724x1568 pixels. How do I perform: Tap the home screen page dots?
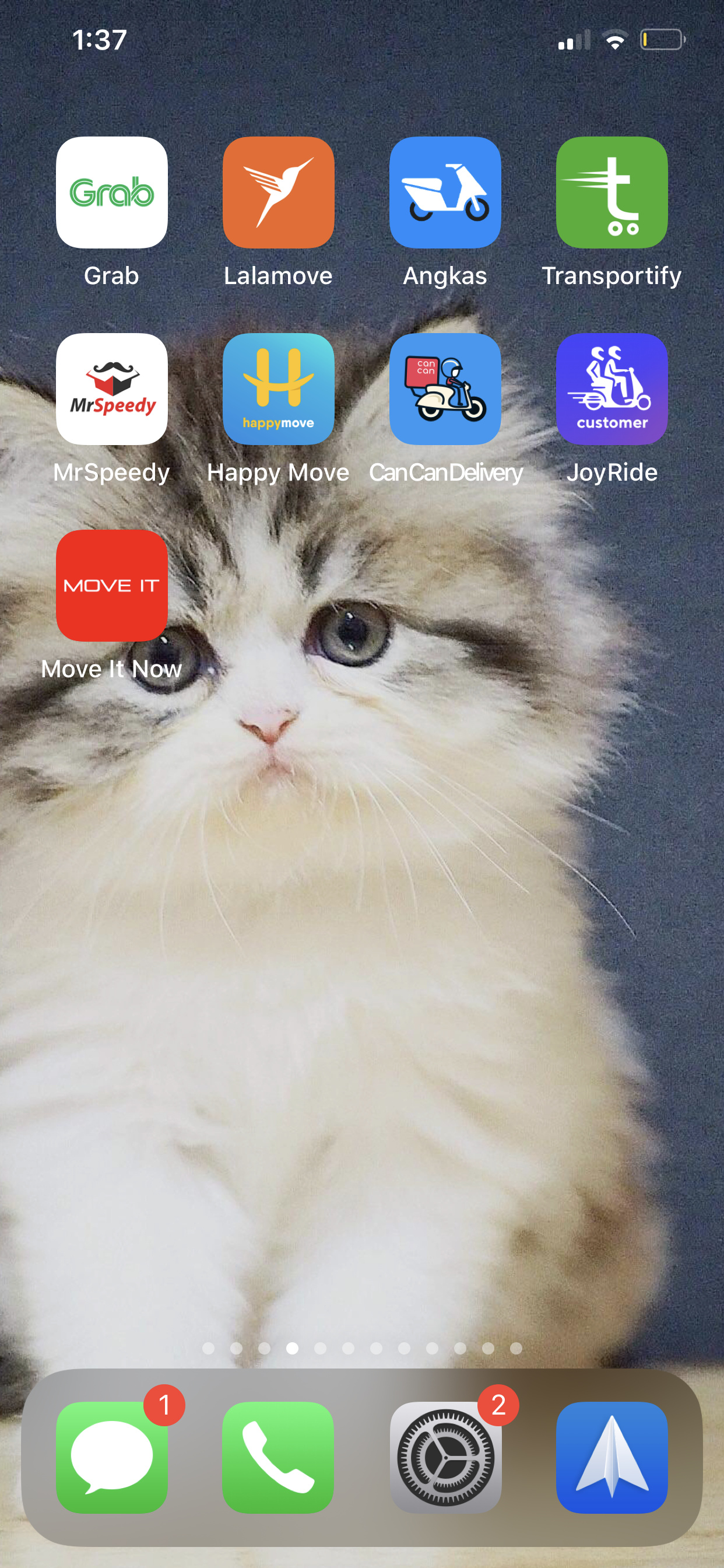[x=362, y=1348]
